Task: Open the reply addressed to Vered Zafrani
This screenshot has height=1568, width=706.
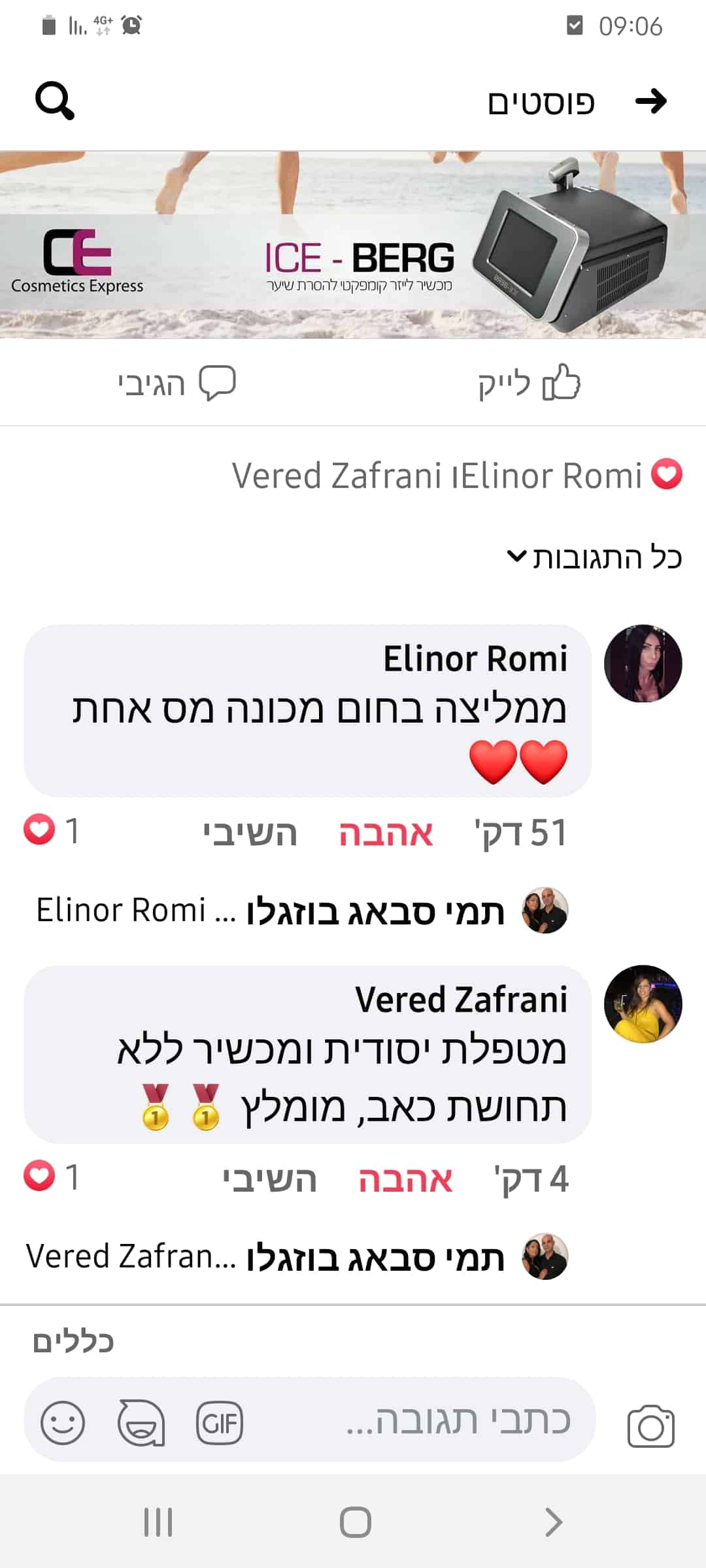Action: click(x=297, y=1256)
